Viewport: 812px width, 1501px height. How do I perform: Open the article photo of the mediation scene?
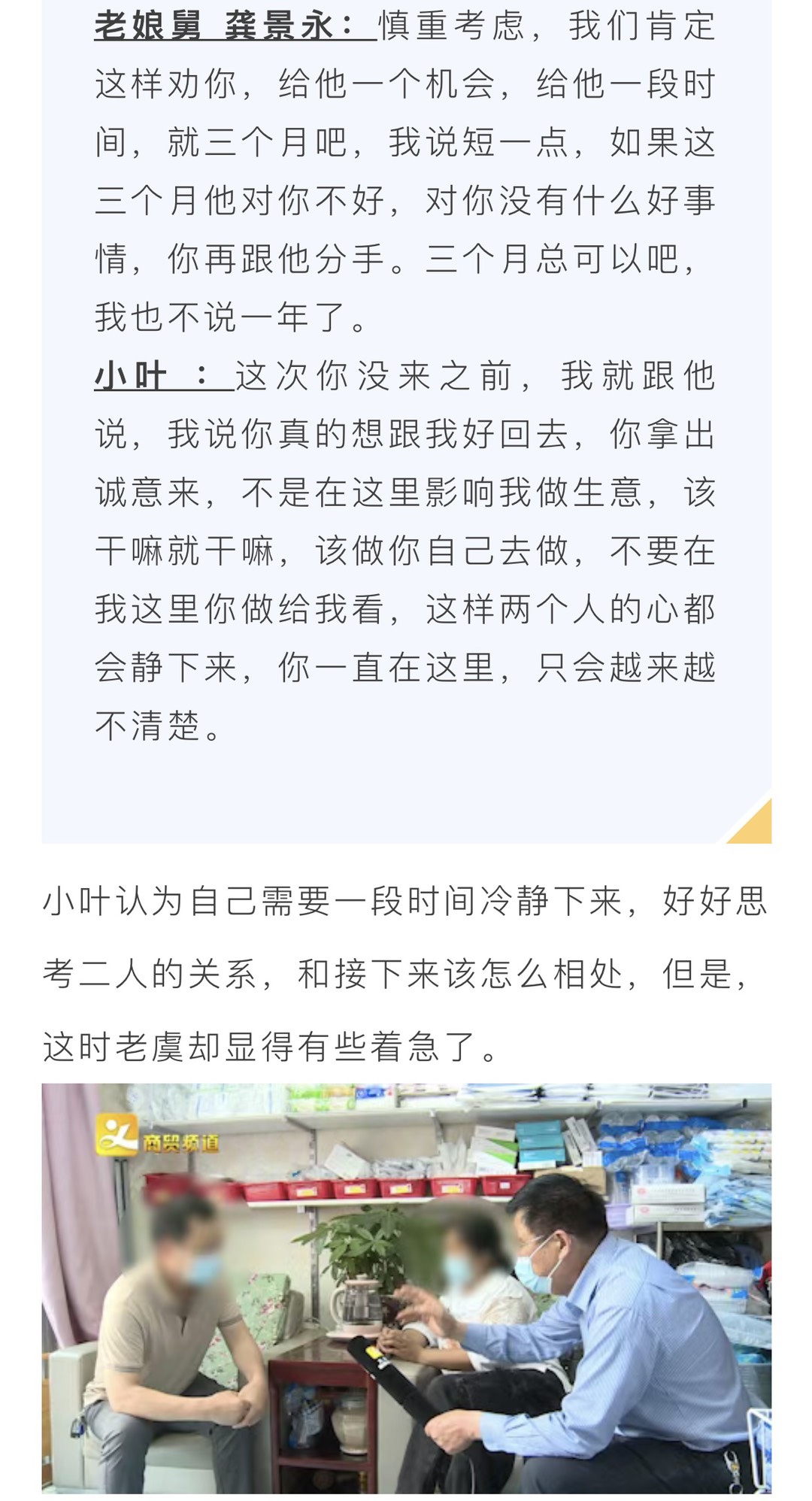(406, 1289)
